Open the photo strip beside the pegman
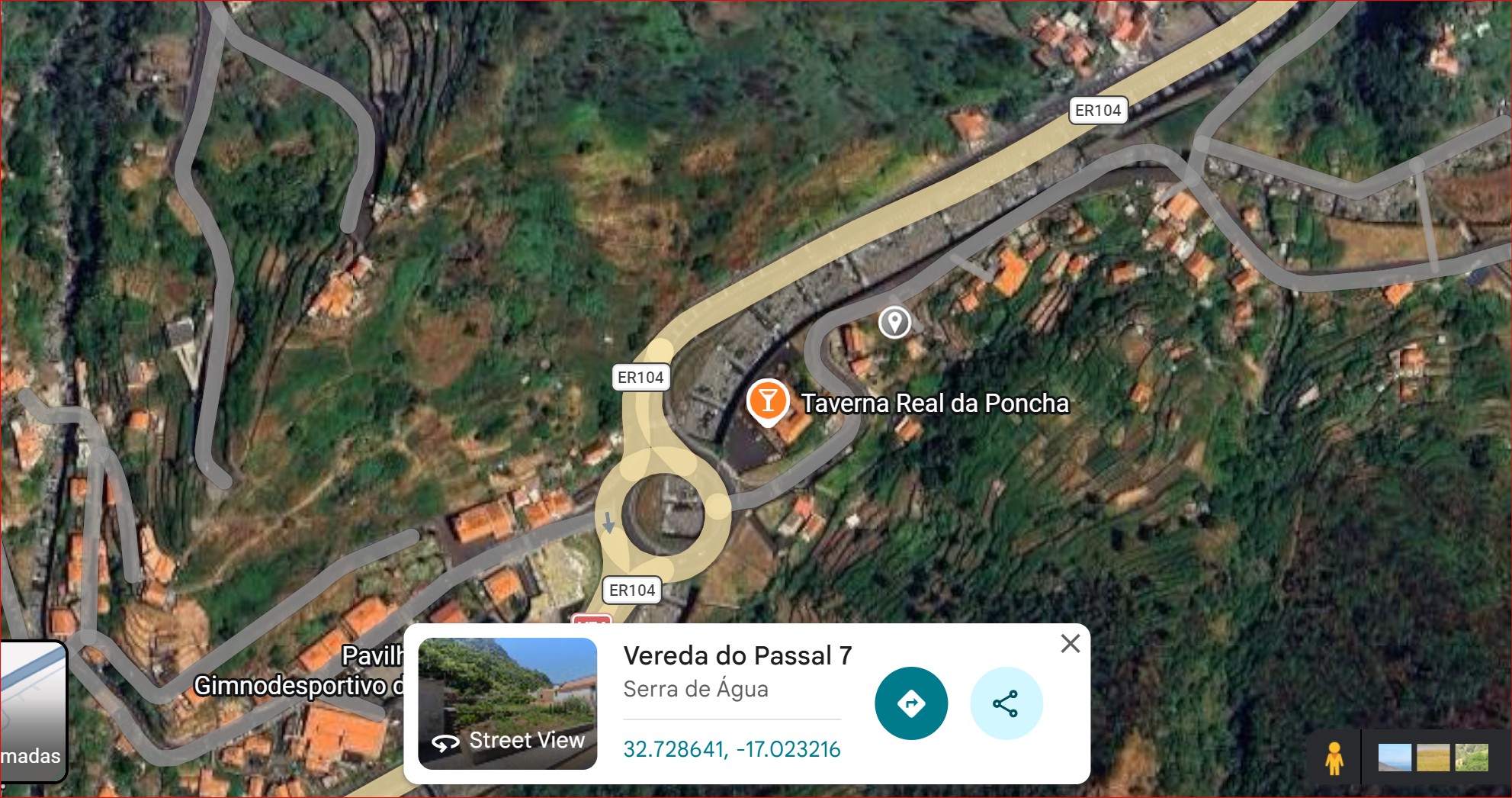The width and height of the screenshot is (1512, 798). tap(1433, 758)
